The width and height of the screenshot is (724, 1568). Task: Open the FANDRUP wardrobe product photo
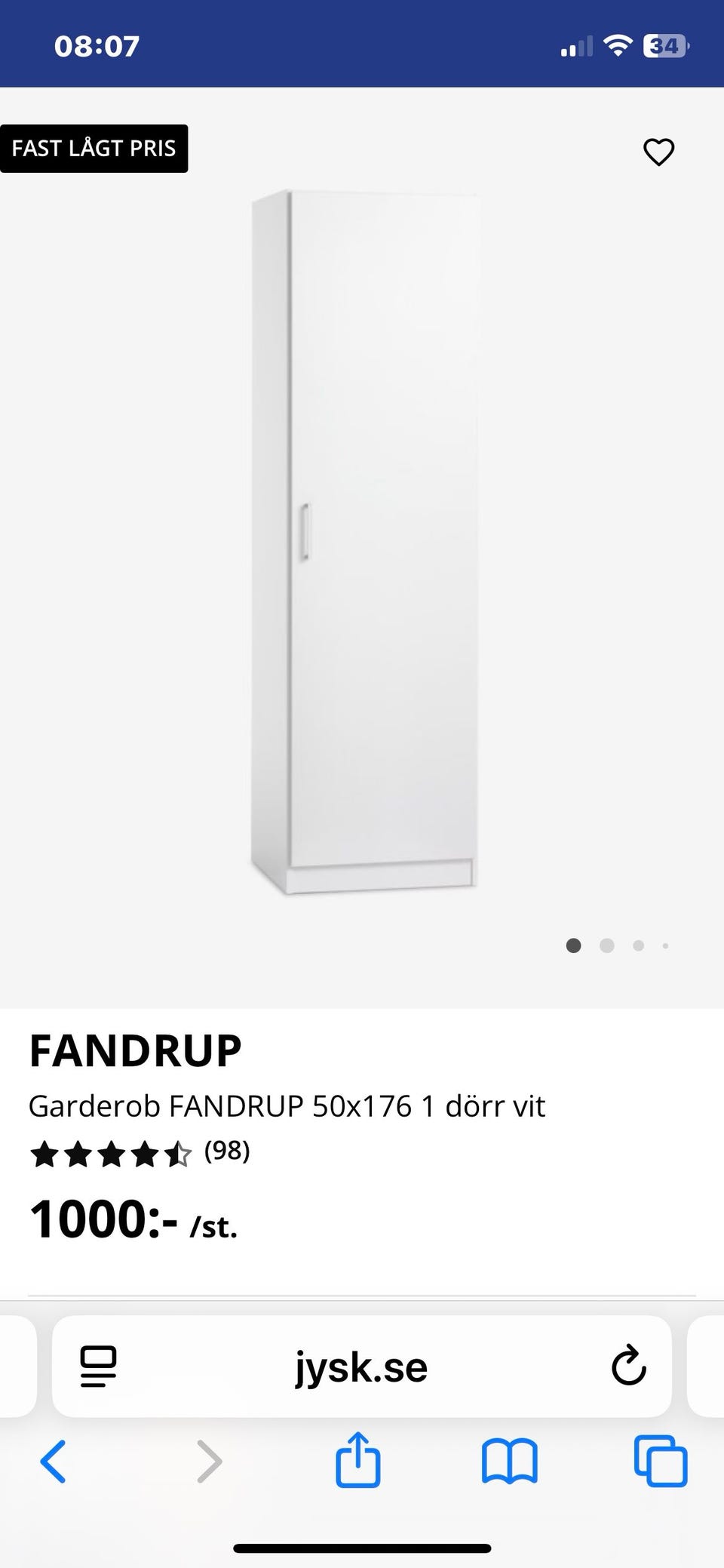tap(362, 540)
